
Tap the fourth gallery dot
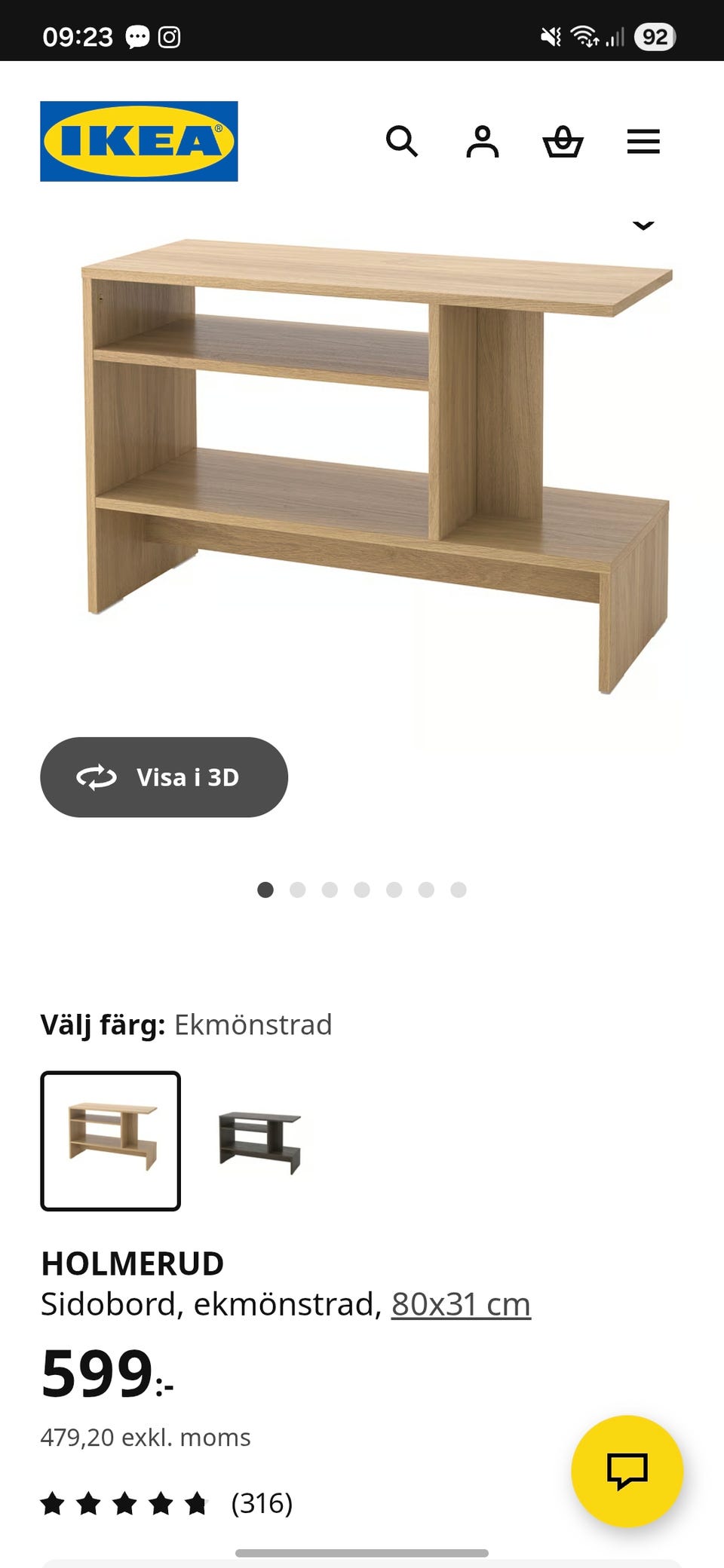coord(363,890)
